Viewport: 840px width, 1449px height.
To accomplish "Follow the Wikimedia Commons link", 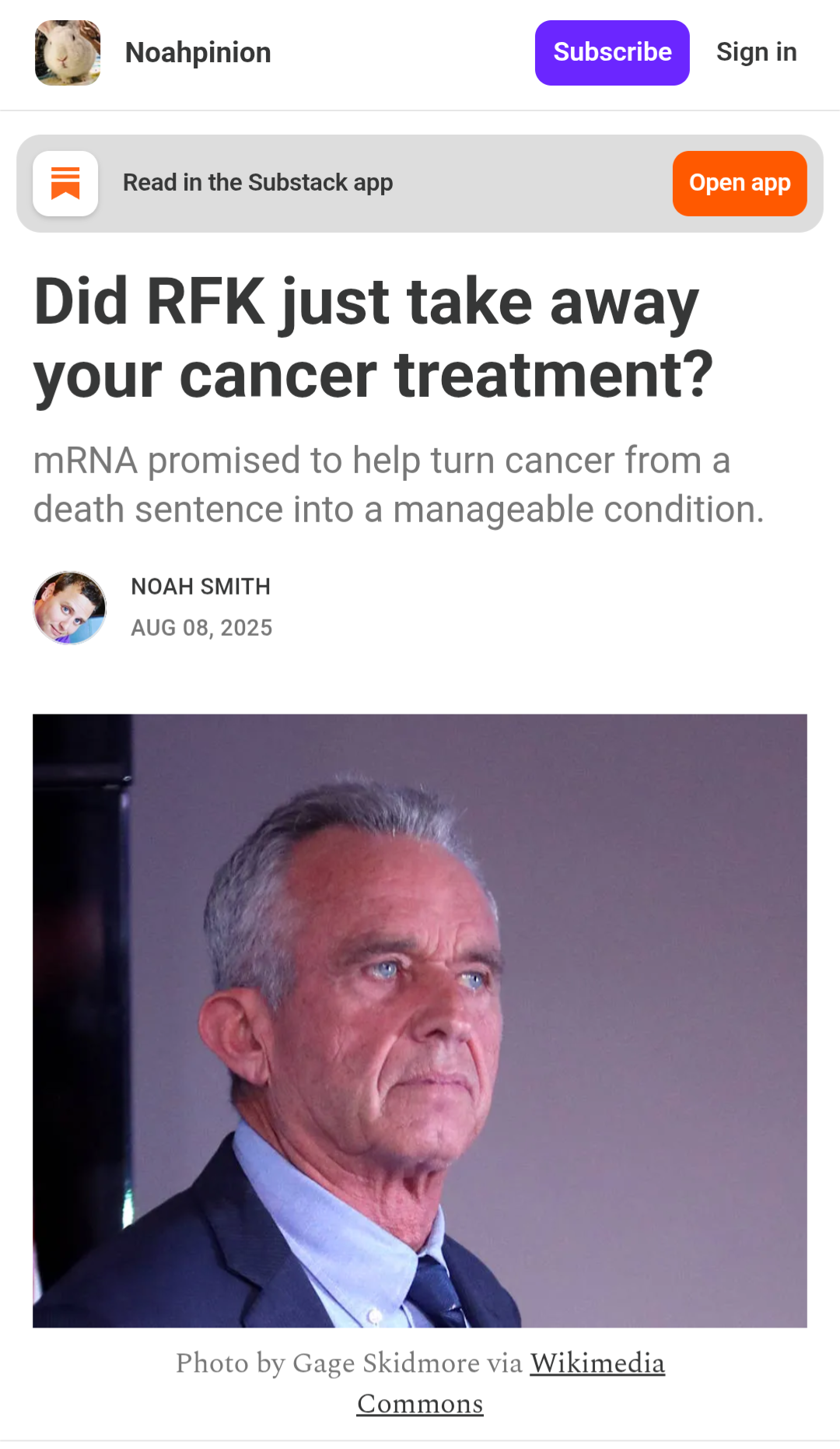I will pos(597,1363).
